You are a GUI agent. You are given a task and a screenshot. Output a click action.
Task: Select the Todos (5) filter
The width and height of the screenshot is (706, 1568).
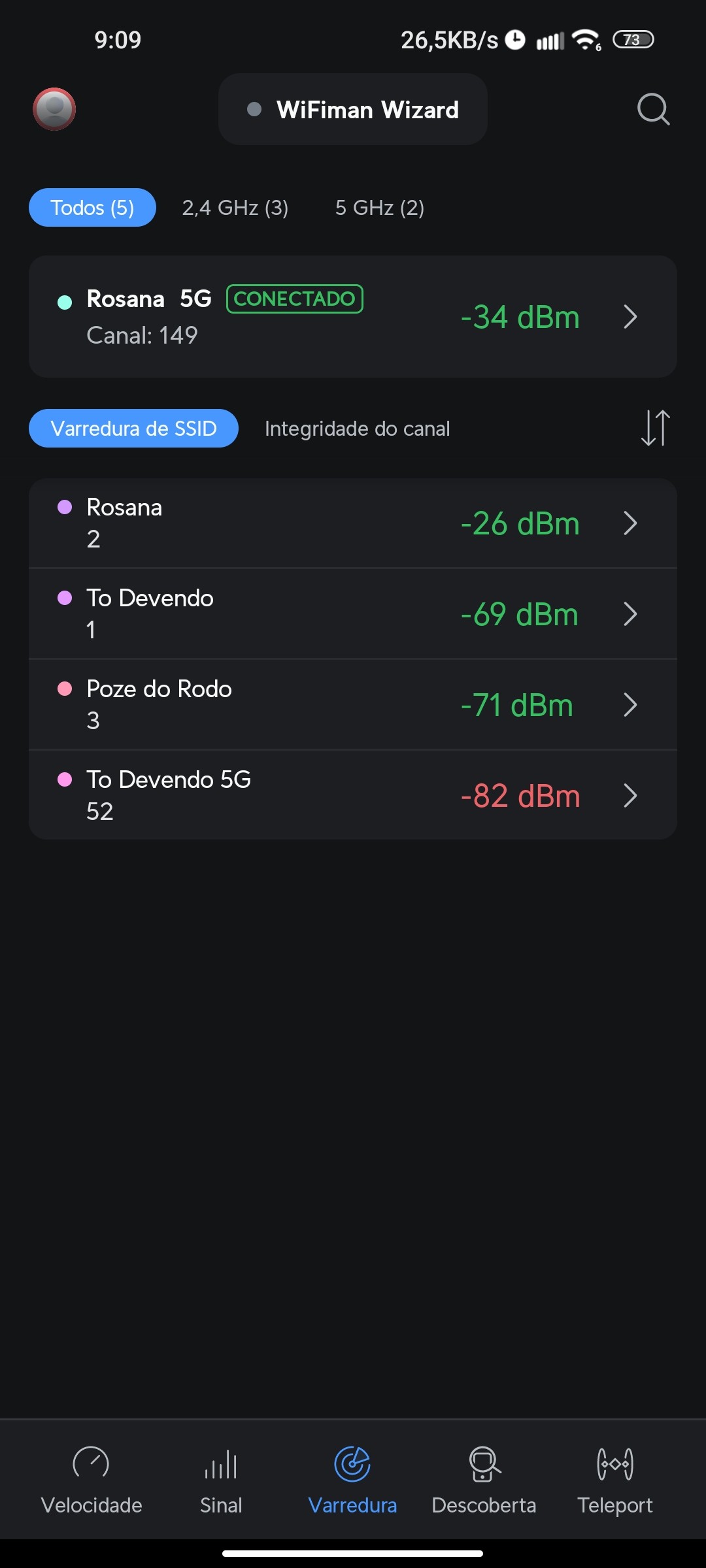(92, 208)
